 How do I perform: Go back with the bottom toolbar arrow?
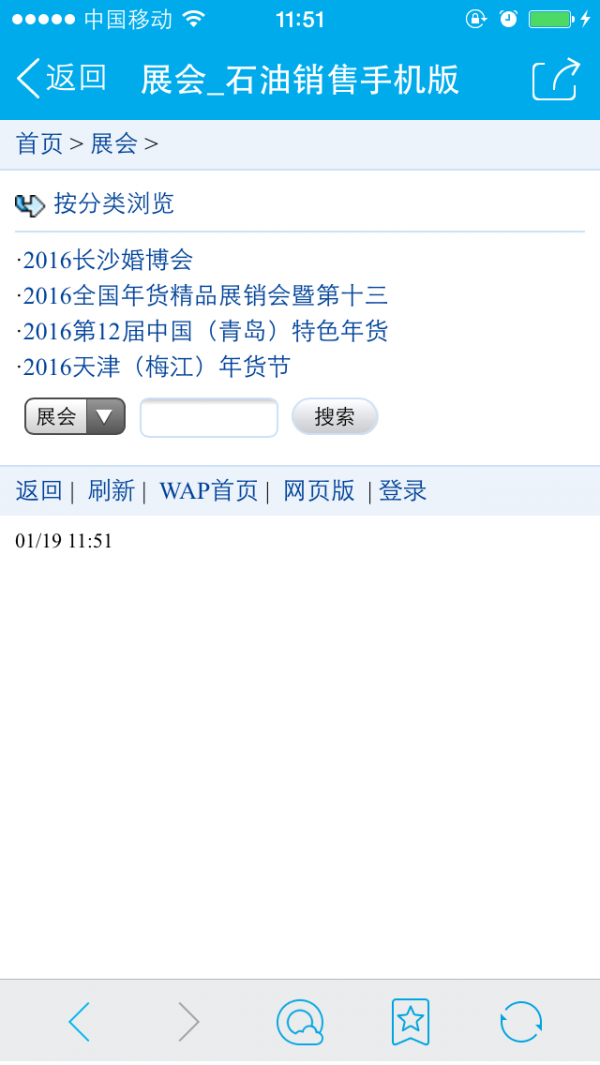[x=79, y=1022]
